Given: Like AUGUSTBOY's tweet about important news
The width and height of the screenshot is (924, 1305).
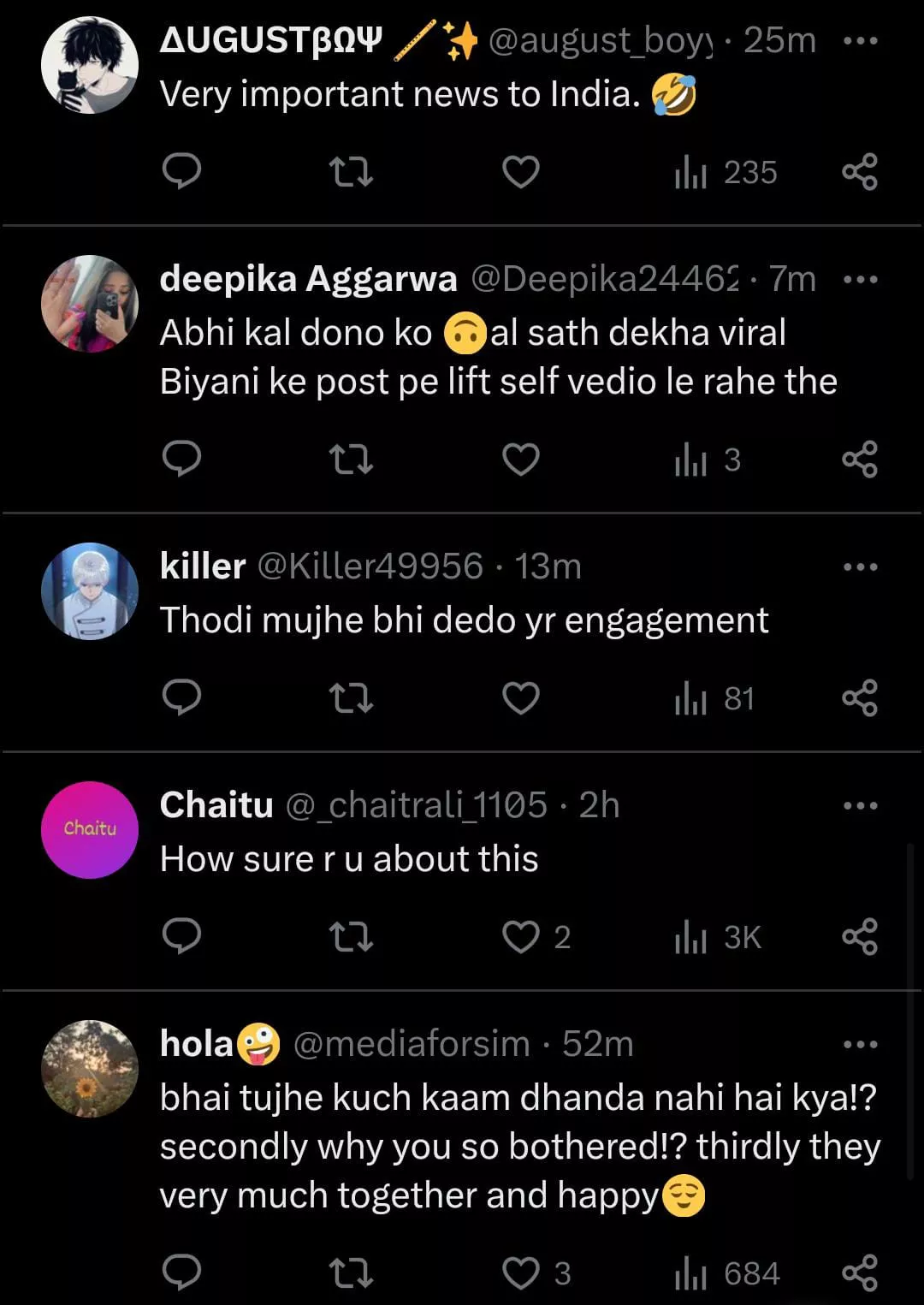Looking at the screenshot, I should [520, 172].
